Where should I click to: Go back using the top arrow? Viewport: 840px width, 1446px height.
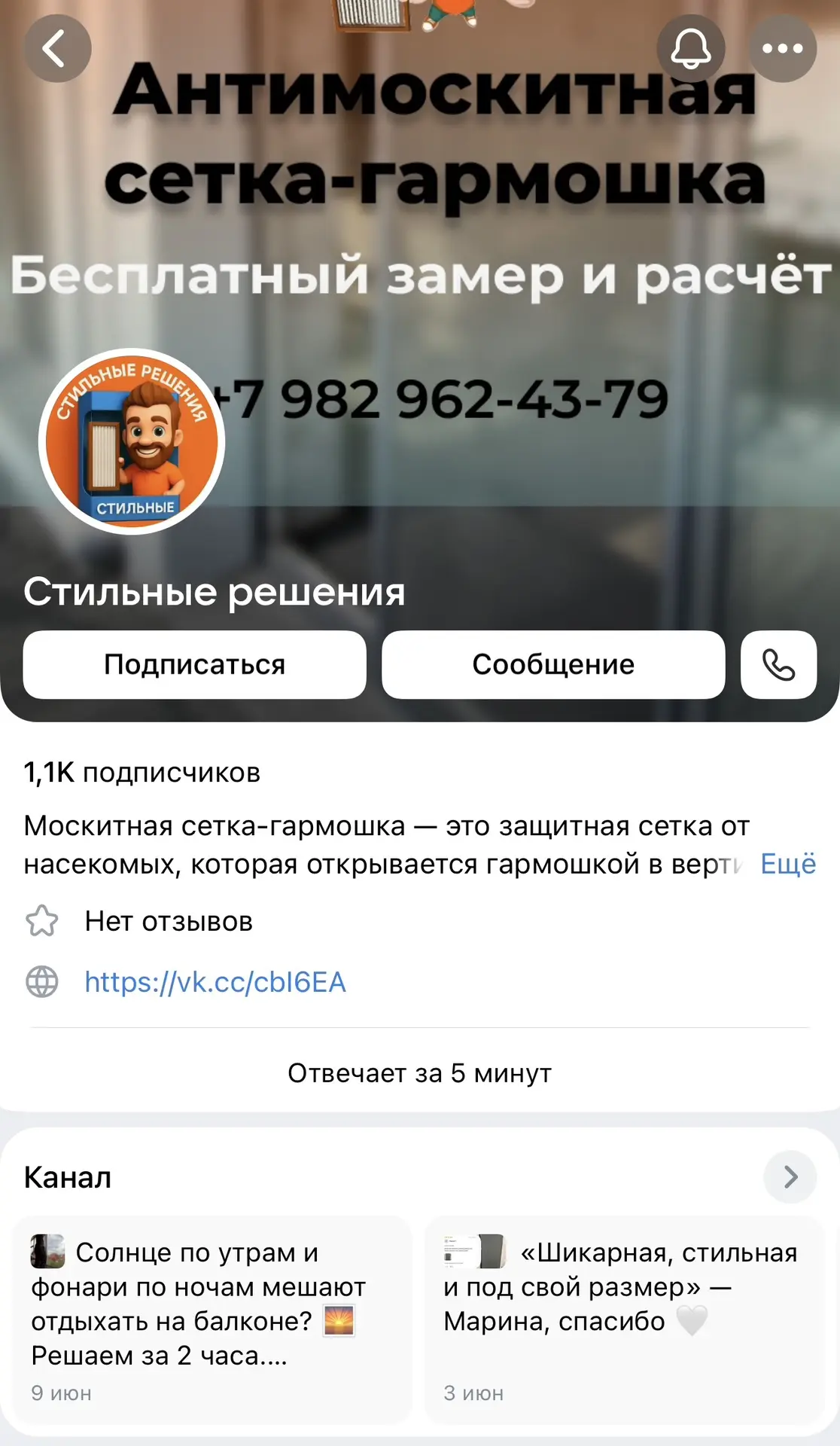point(58,49)
